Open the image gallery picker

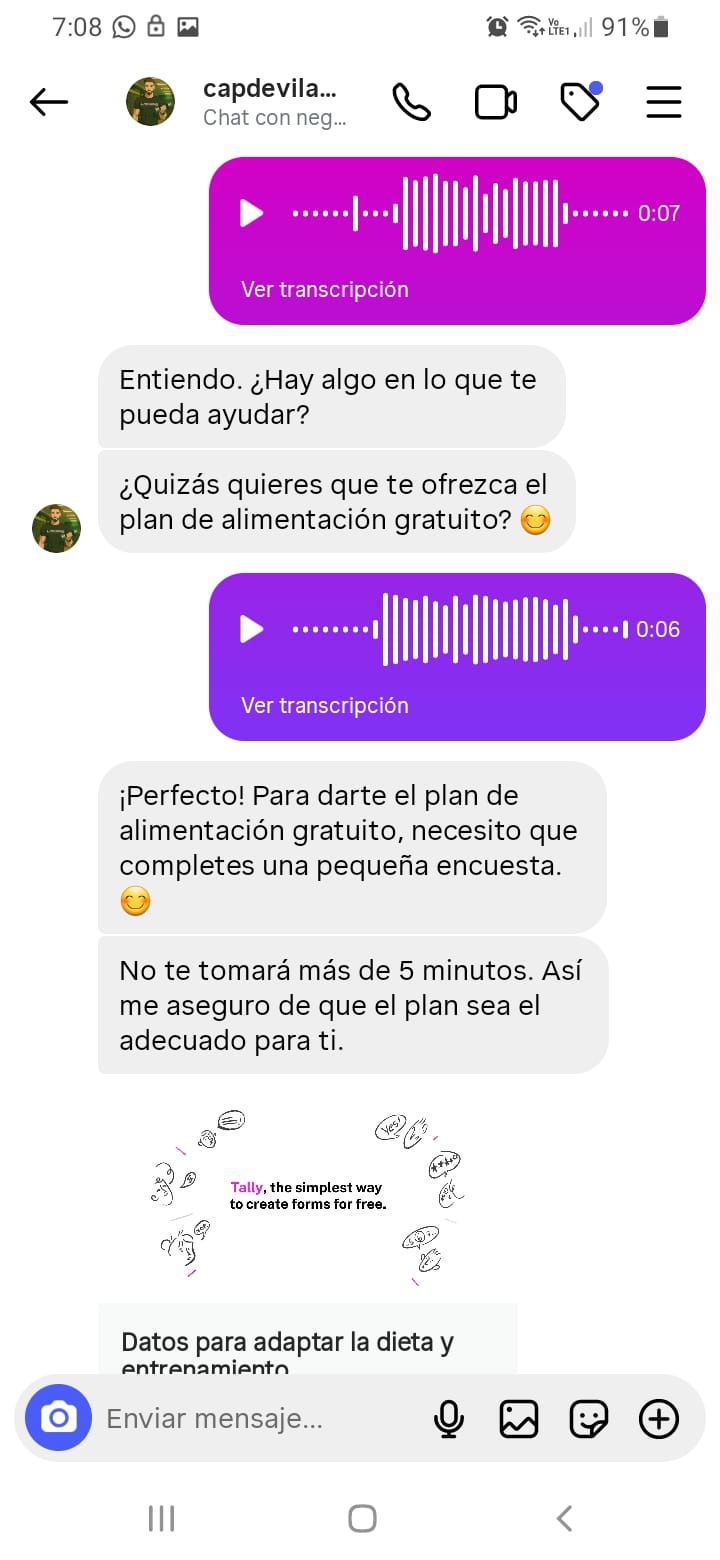coord(518,1417)
